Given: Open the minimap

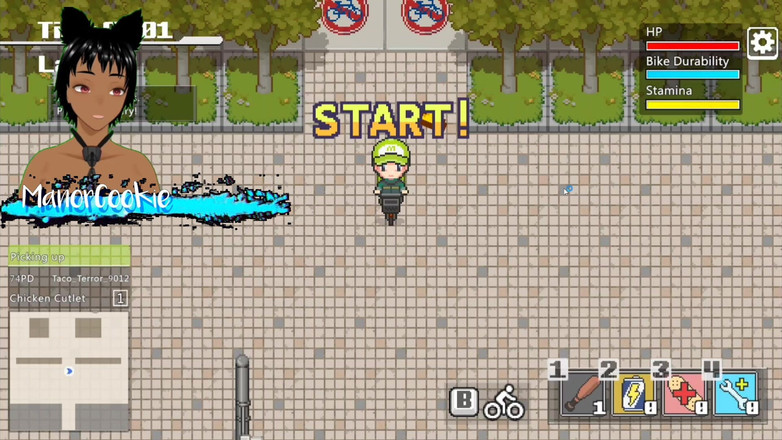Looking at the screenshot, I should (x=69, y=371).
